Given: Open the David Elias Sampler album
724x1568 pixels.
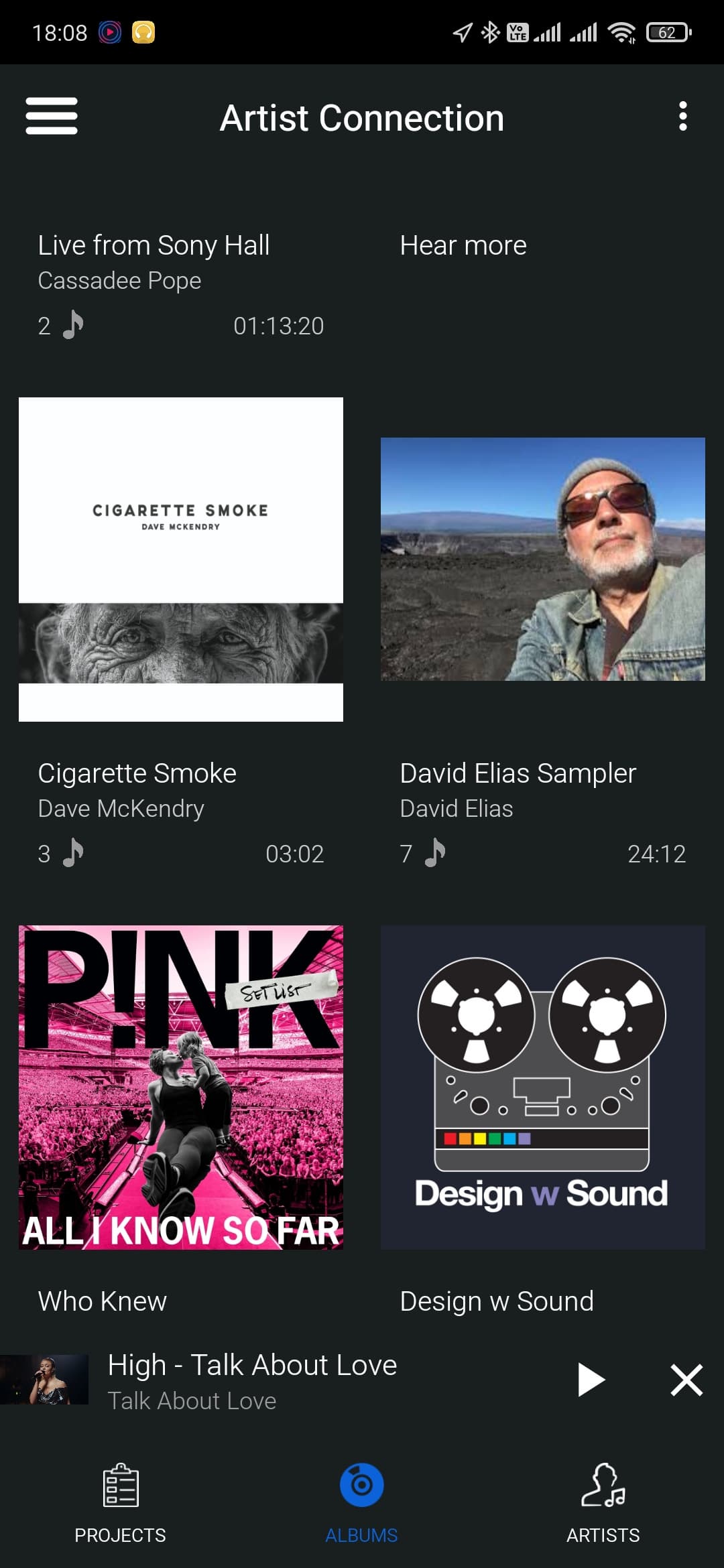Looking at the screenshot, I should tap(542, 560).
